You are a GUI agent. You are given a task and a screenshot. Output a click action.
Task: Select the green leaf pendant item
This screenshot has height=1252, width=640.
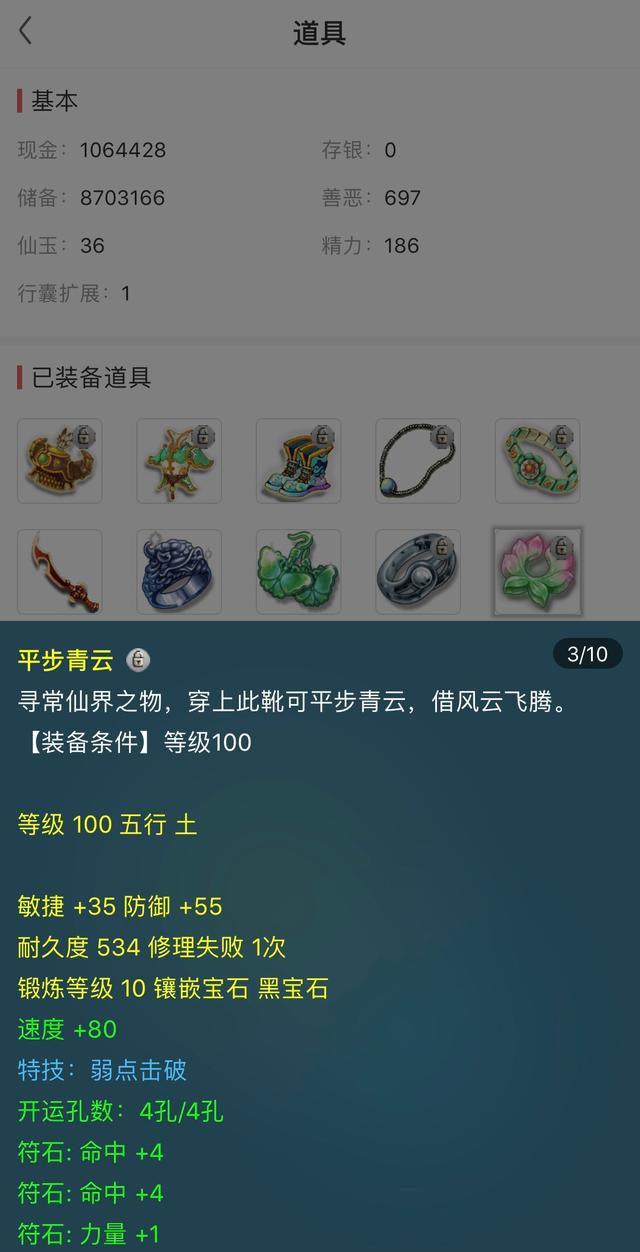[x=298, y=572]
